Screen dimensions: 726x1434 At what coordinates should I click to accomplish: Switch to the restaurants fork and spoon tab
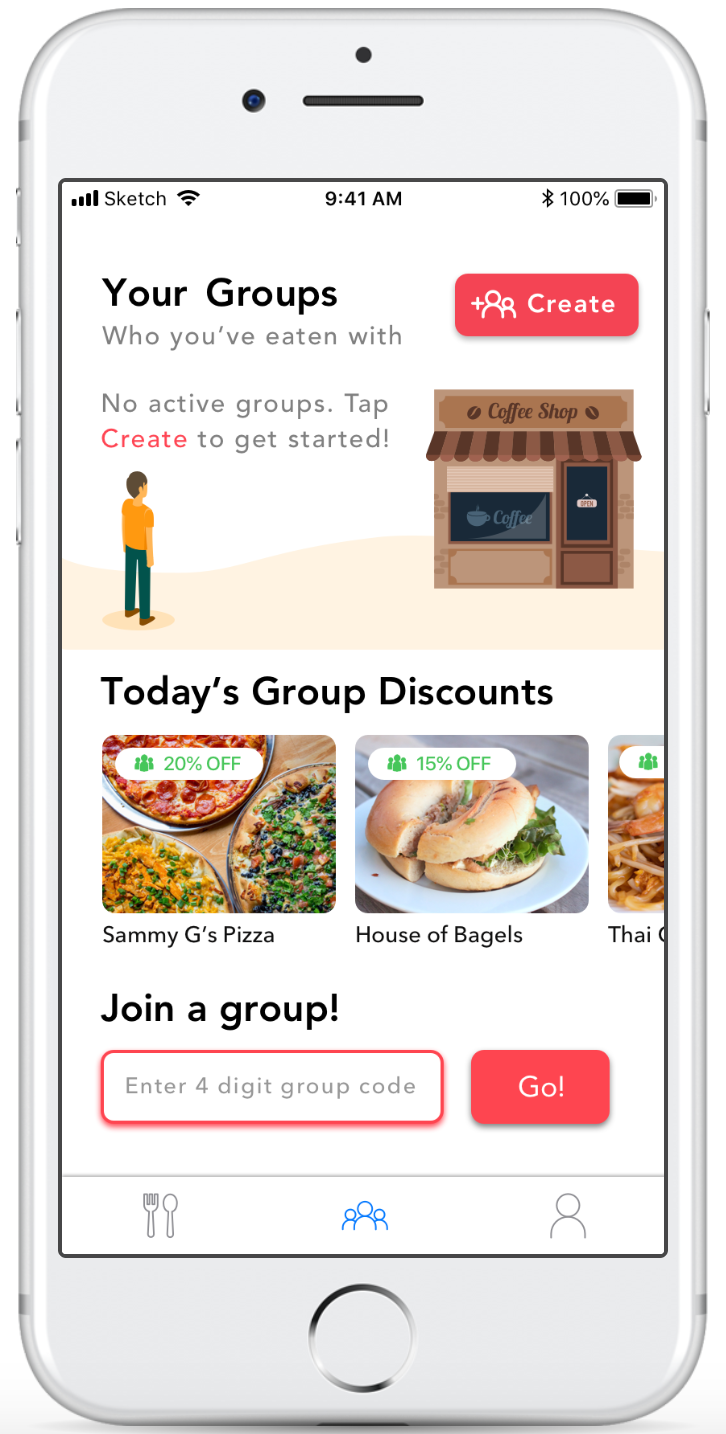[160, 1216]
